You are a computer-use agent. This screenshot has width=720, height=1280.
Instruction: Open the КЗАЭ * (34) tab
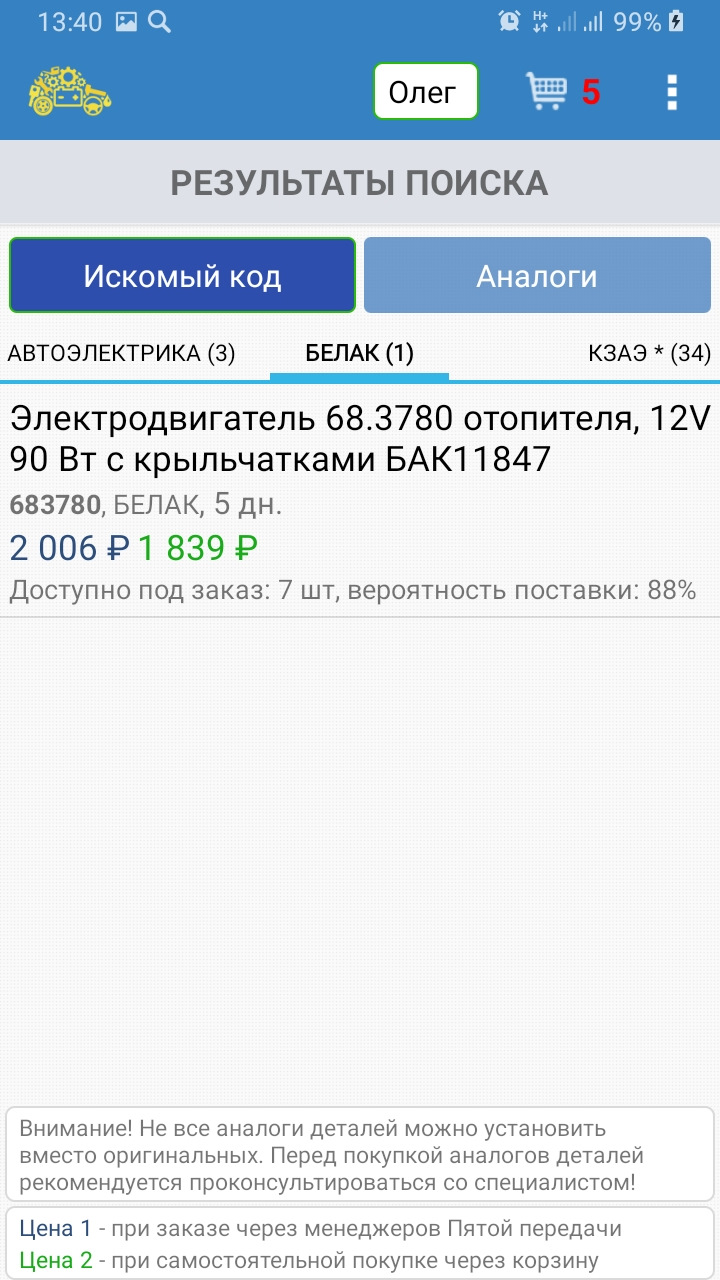coord(648,353)
